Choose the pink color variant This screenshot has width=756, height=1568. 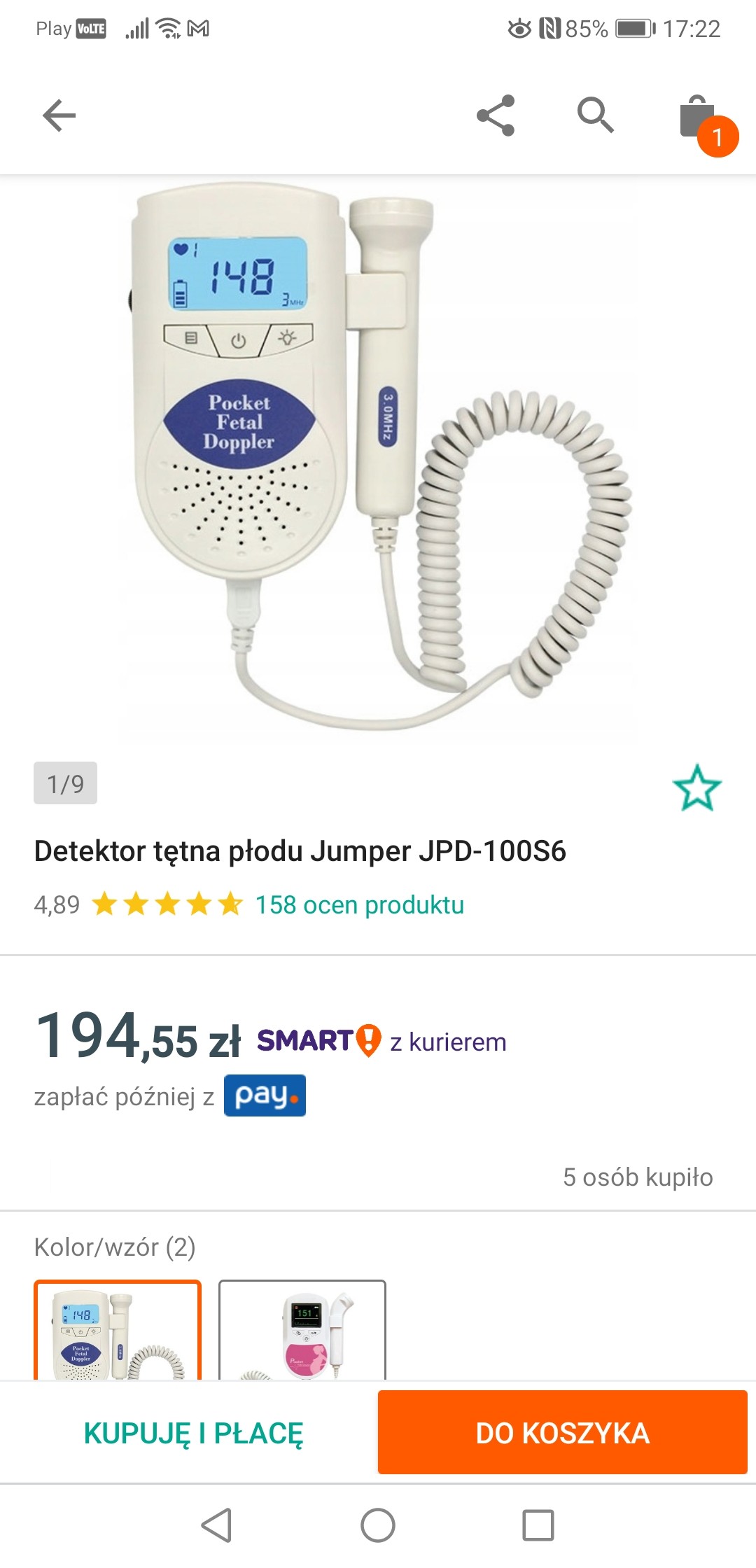[x=302, y=1330]
